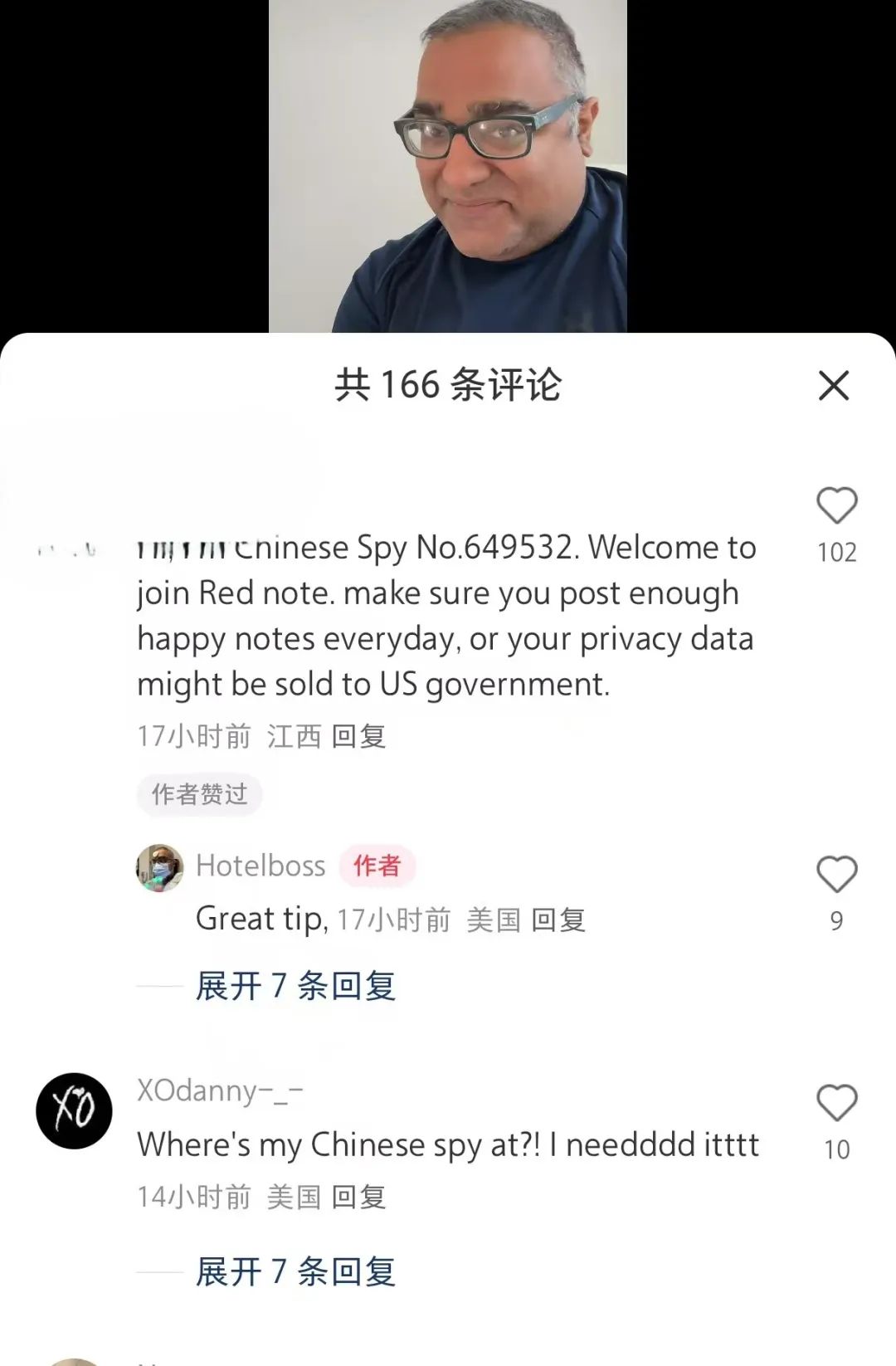Like Hotelboss's "Great tip" reply

coord(836,875)
